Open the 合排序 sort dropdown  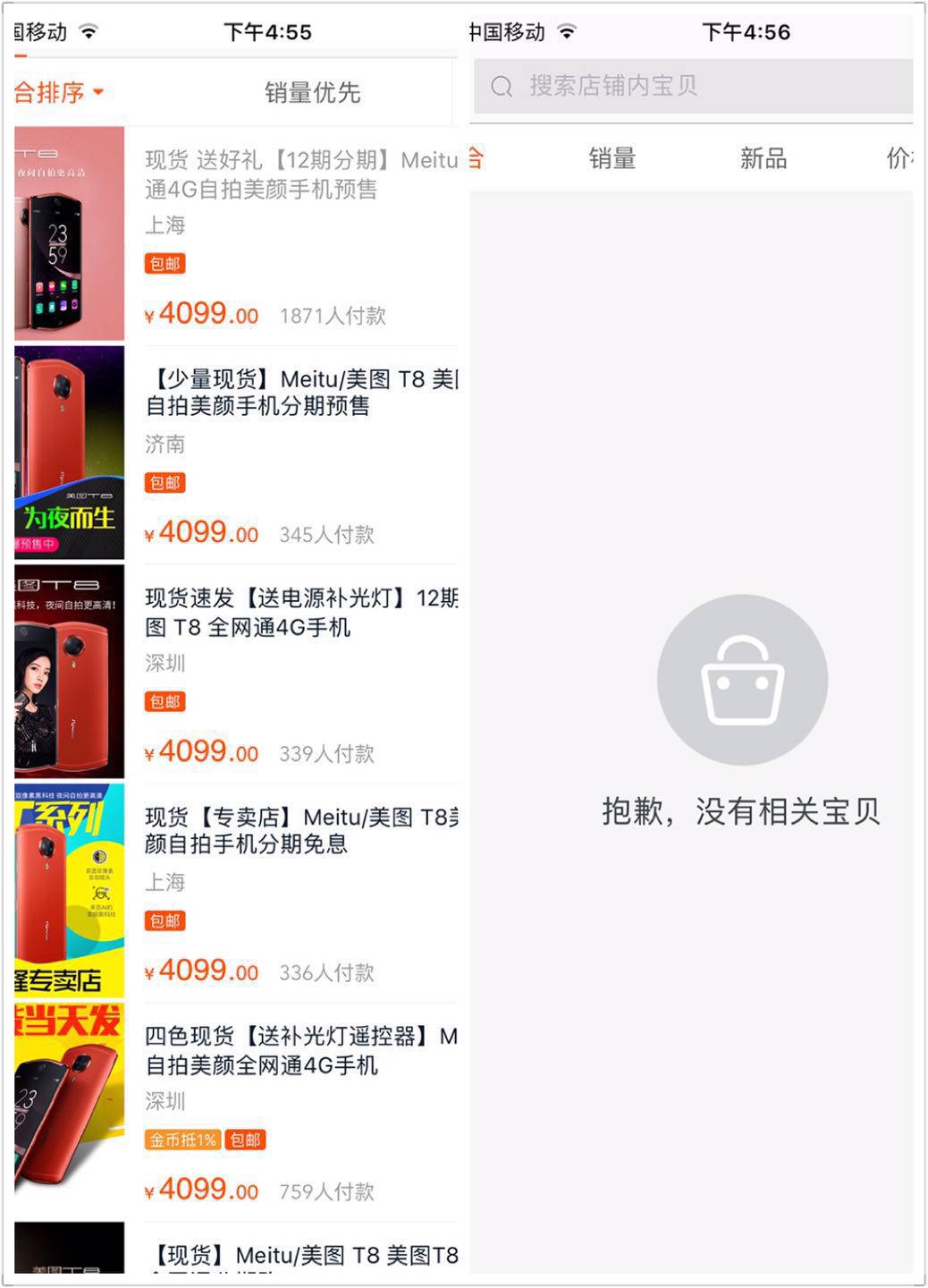click(49, 90)
